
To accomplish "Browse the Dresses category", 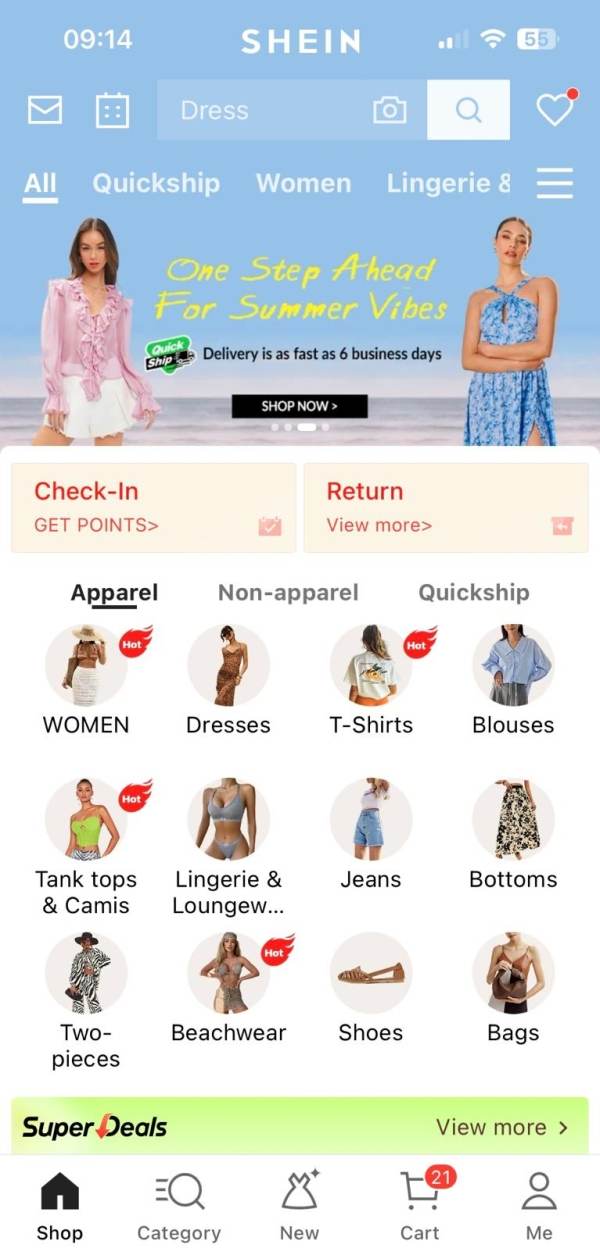I will pyautogui.click(x=228, y=680).
